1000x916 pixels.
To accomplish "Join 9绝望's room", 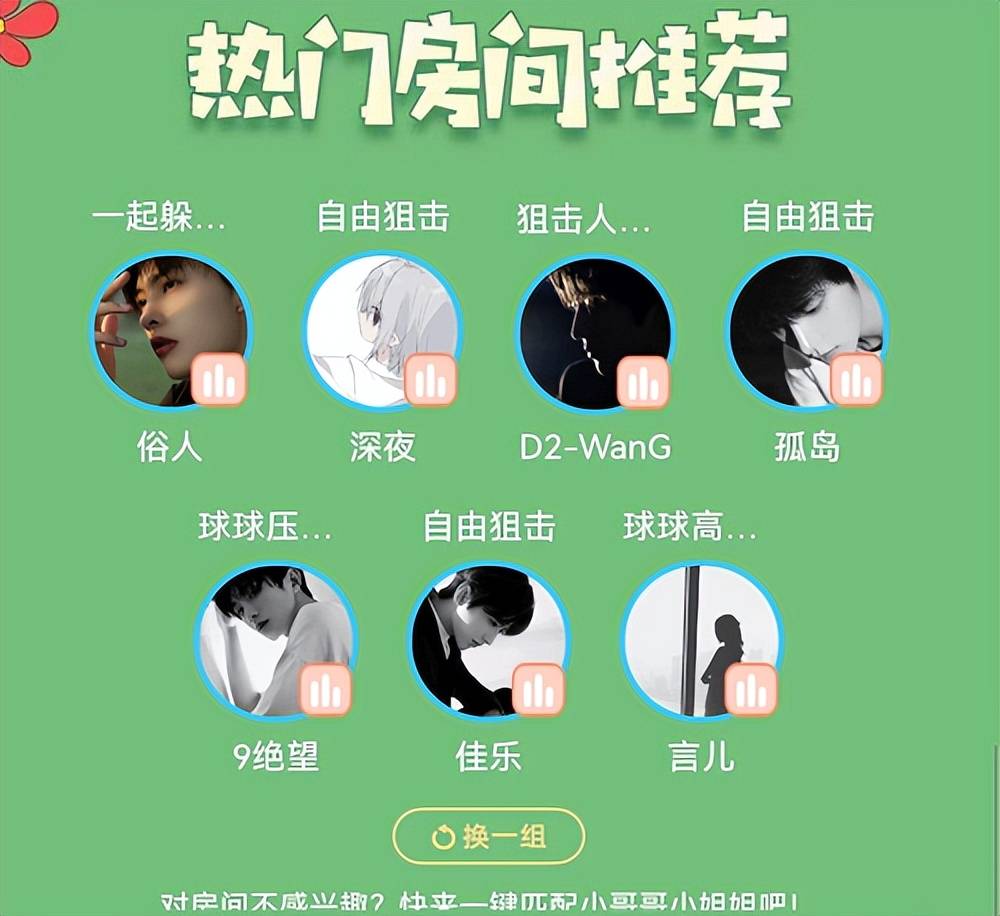I will pyautogui.click(x=275, y=640).
